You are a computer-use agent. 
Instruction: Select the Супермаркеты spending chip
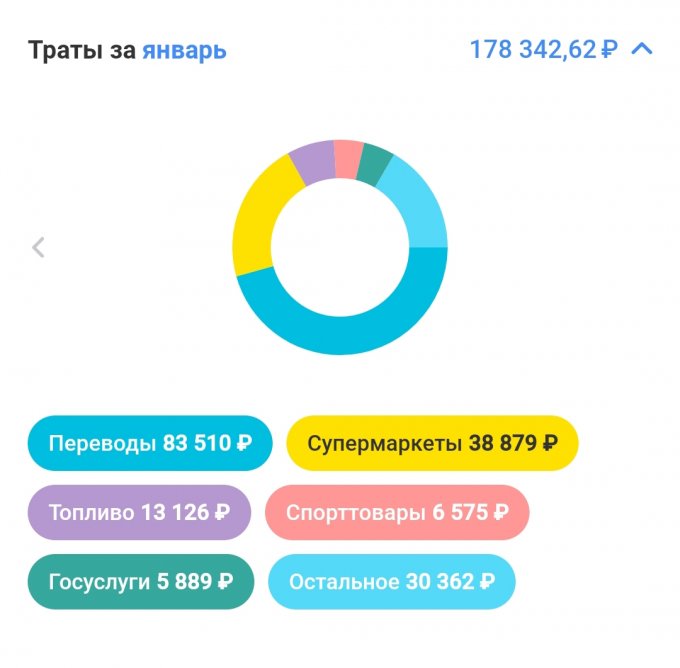(x=432, y=443)
